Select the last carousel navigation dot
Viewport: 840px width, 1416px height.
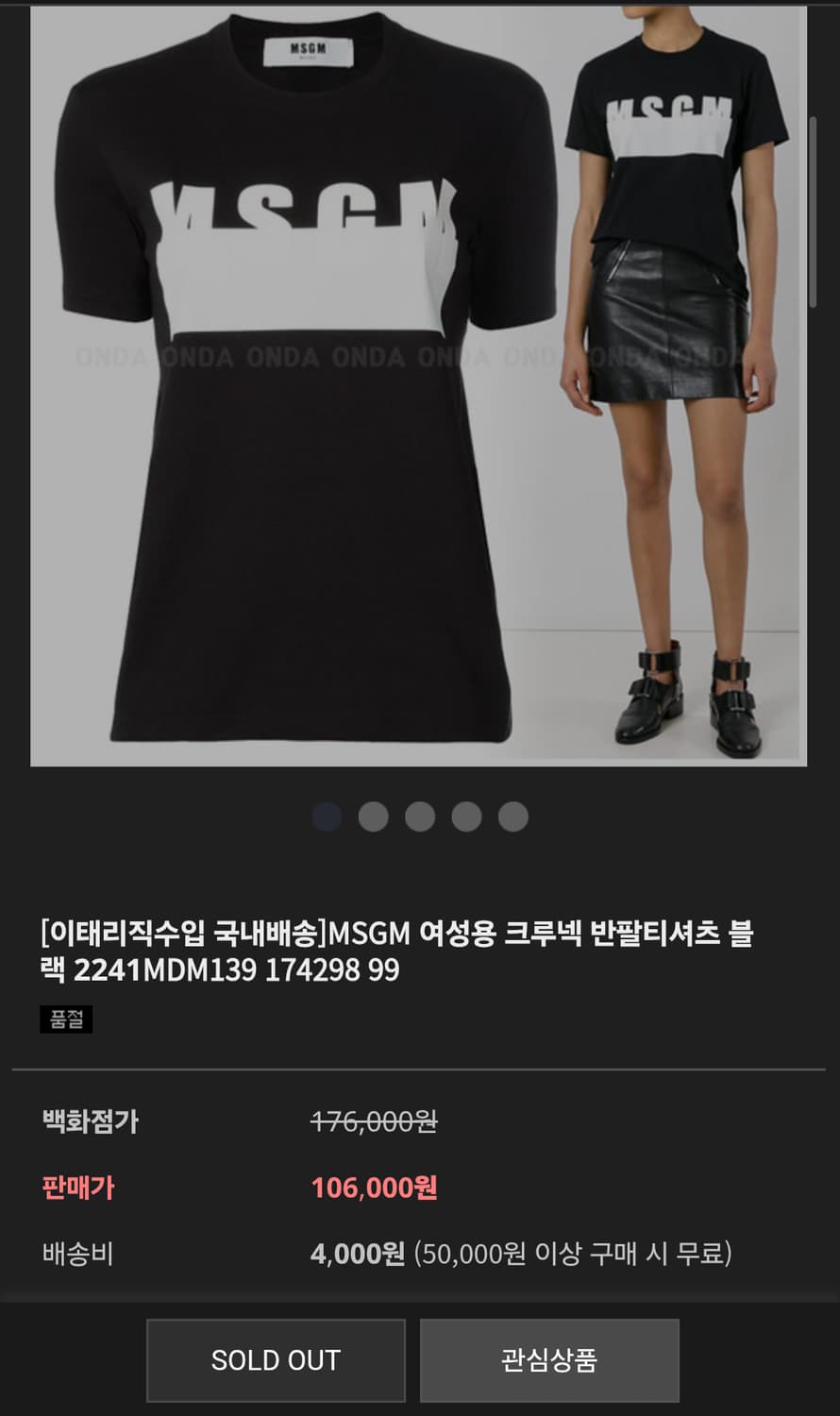[512, 818]
